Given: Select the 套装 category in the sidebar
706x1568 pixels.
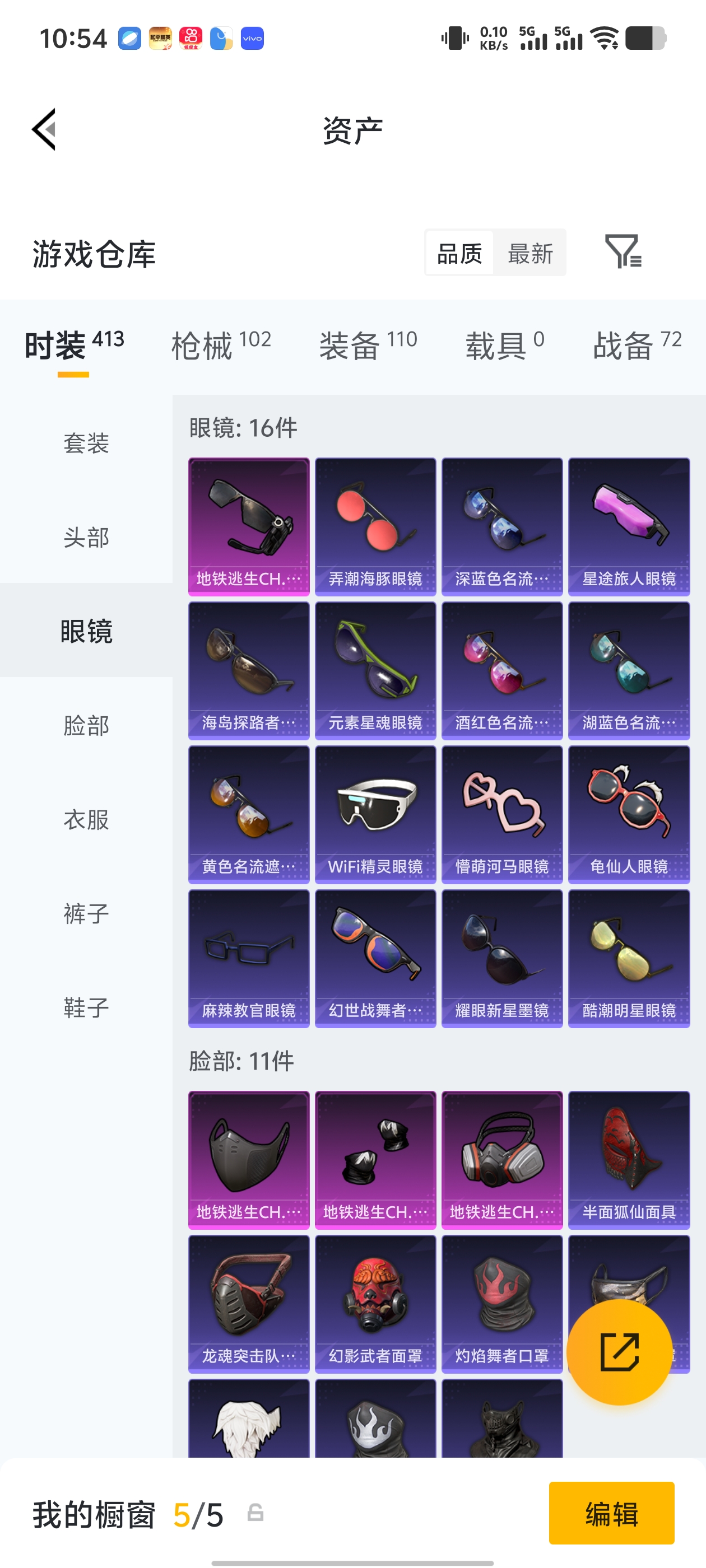Looking at the screenshot, I should pos(86,442).
